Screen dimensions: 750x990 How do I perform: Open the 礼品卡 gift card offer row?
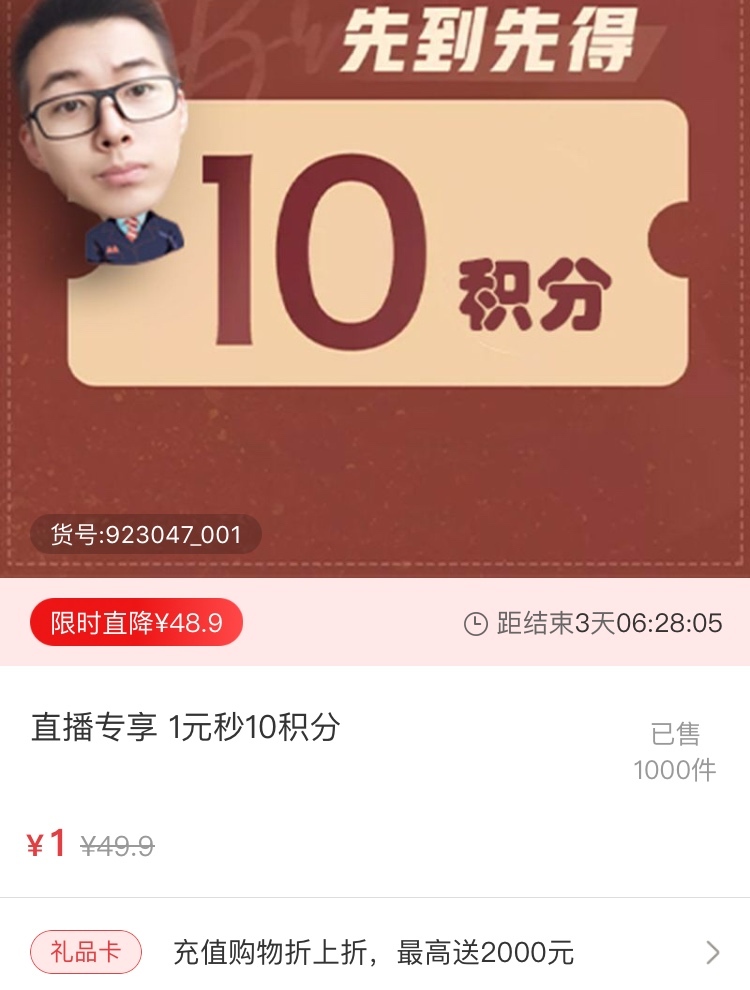(x=375, y=952)
